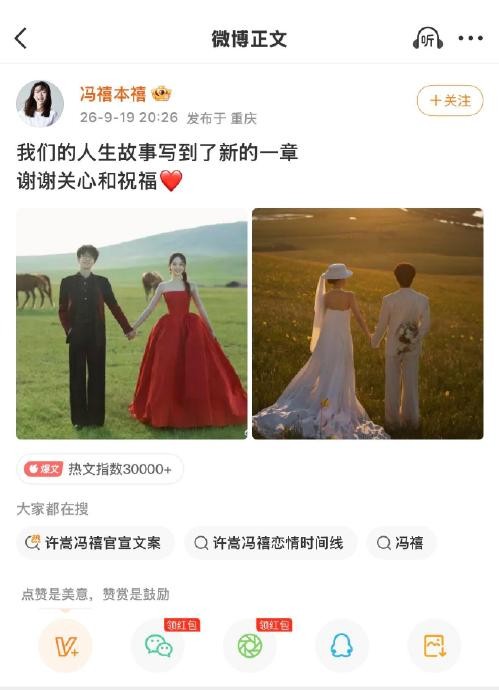View the red dress couple photo
The height and width of the screenshot is (690, 499).
[x=132, y=323]
